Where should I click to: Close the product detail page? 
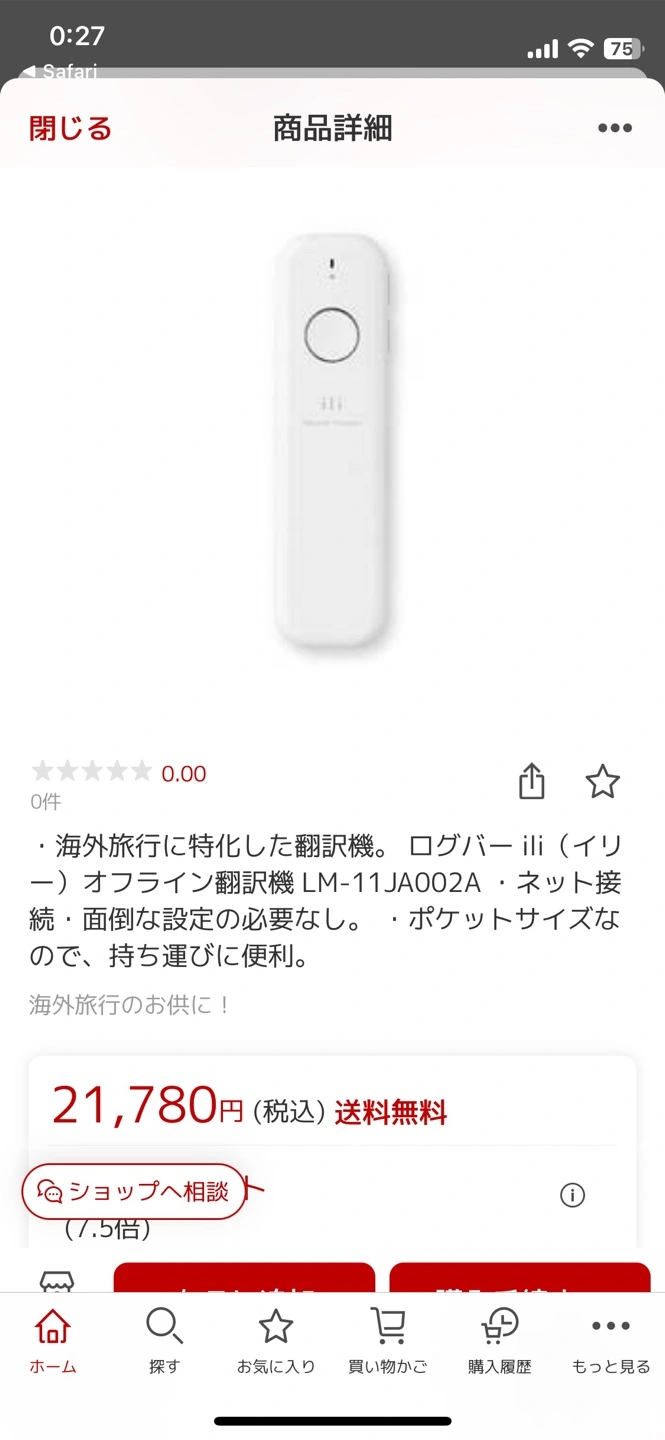[70, 128]
